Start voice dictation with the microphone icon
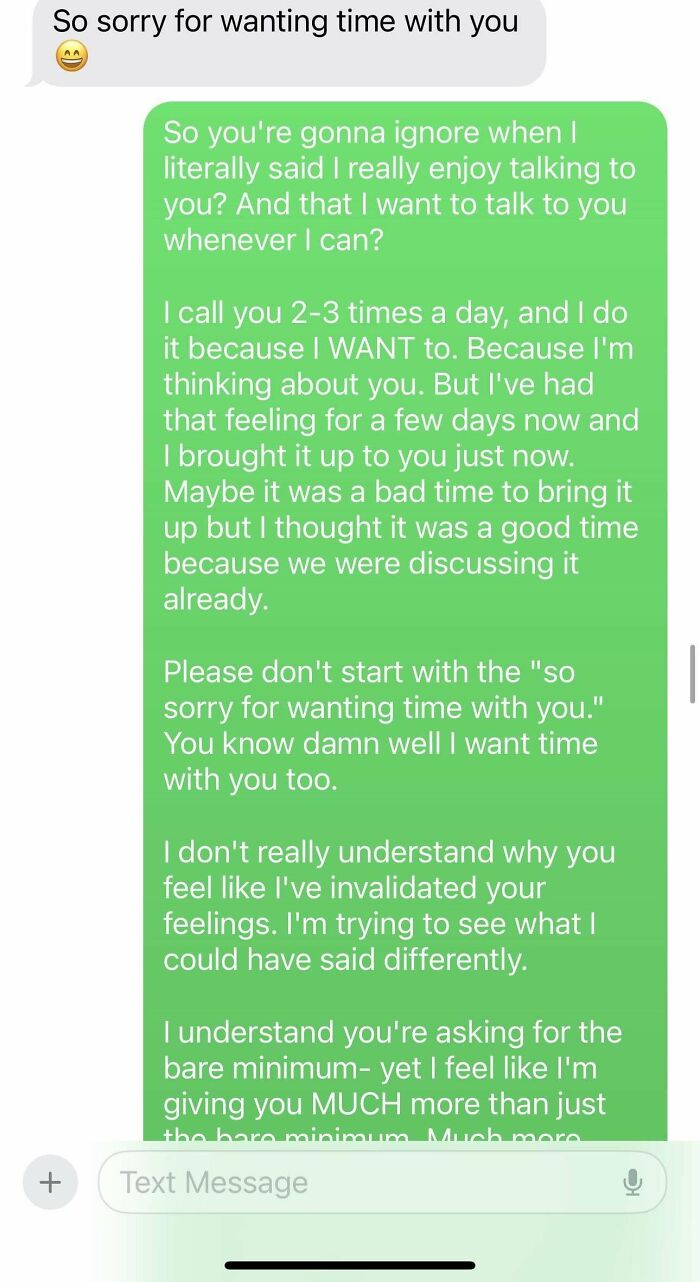 pos(632,1182)
